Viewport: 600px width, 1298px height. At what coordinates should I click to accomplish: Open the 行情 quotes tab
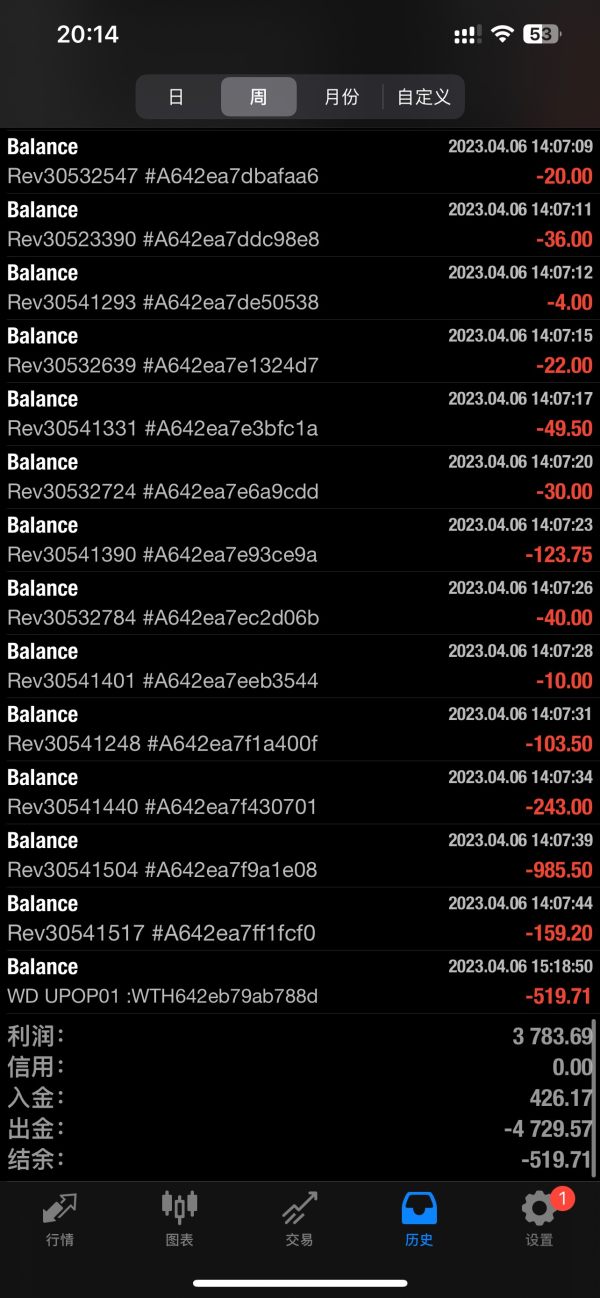pos(60,1218)
